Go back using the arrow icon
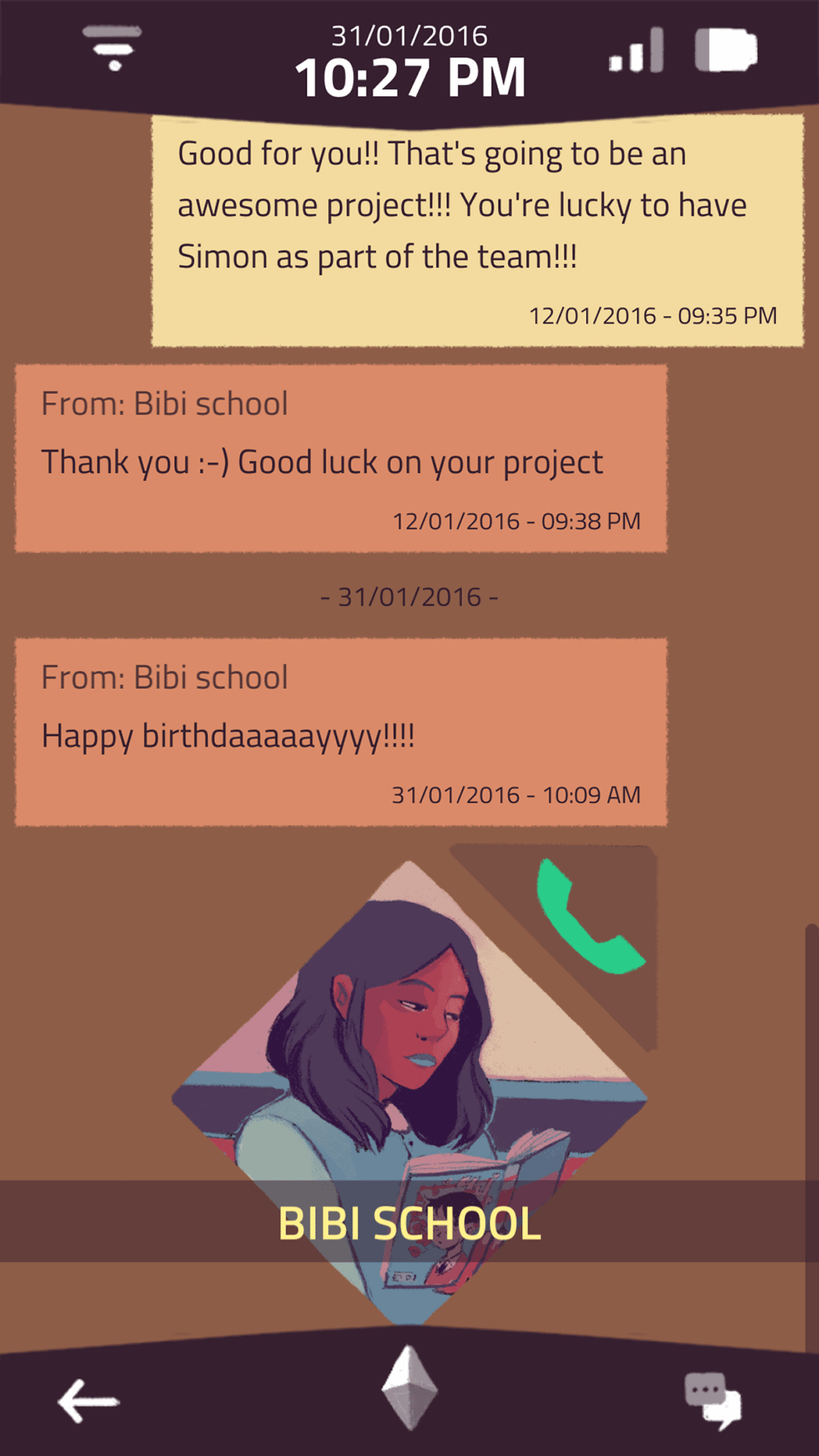The width and height of the screenshot is (819, 1456). (x=88, y=1401)
